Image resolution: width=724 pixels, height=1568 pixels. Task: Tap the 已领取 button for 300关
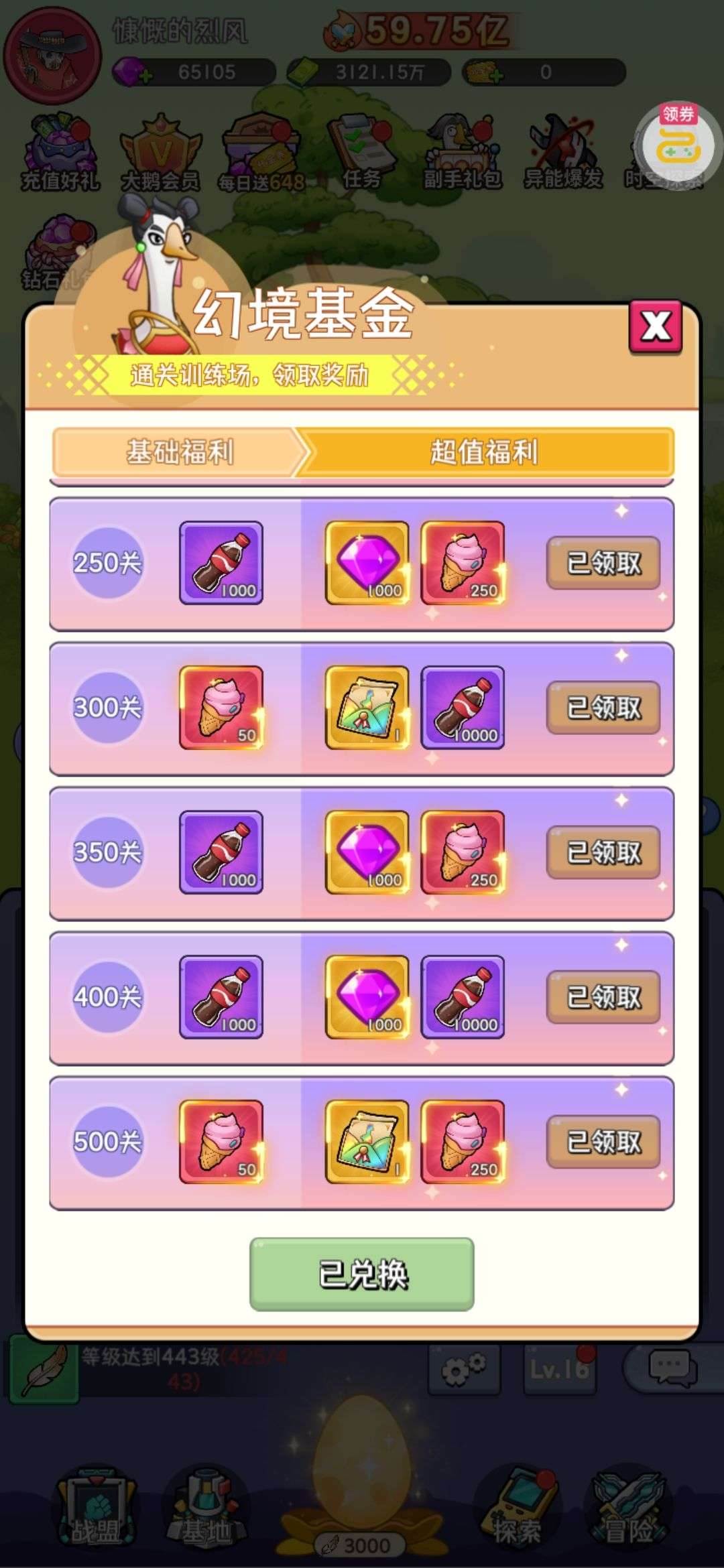pos(603,708)
